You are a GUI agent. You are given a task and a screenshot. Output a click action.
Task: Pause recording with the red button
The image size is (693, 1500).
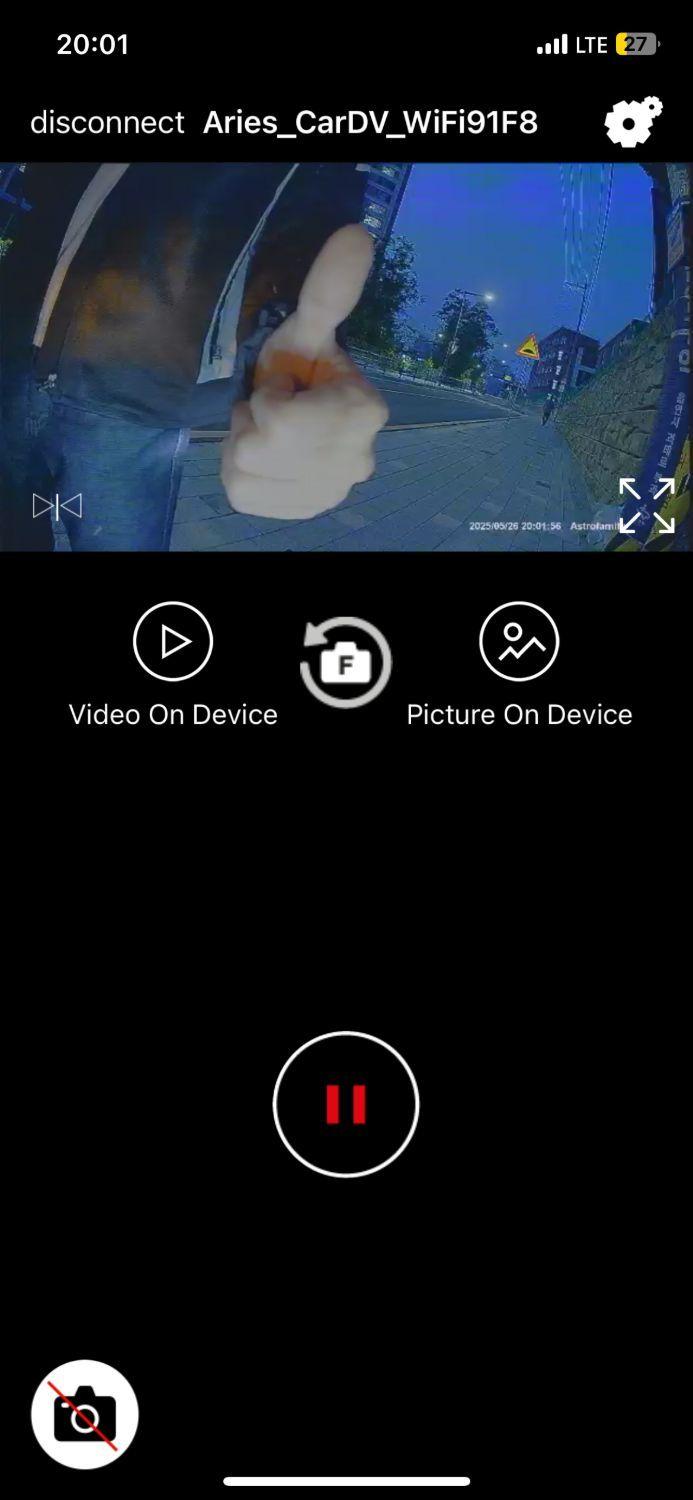pyautogui.click(x=346, y=1104)
